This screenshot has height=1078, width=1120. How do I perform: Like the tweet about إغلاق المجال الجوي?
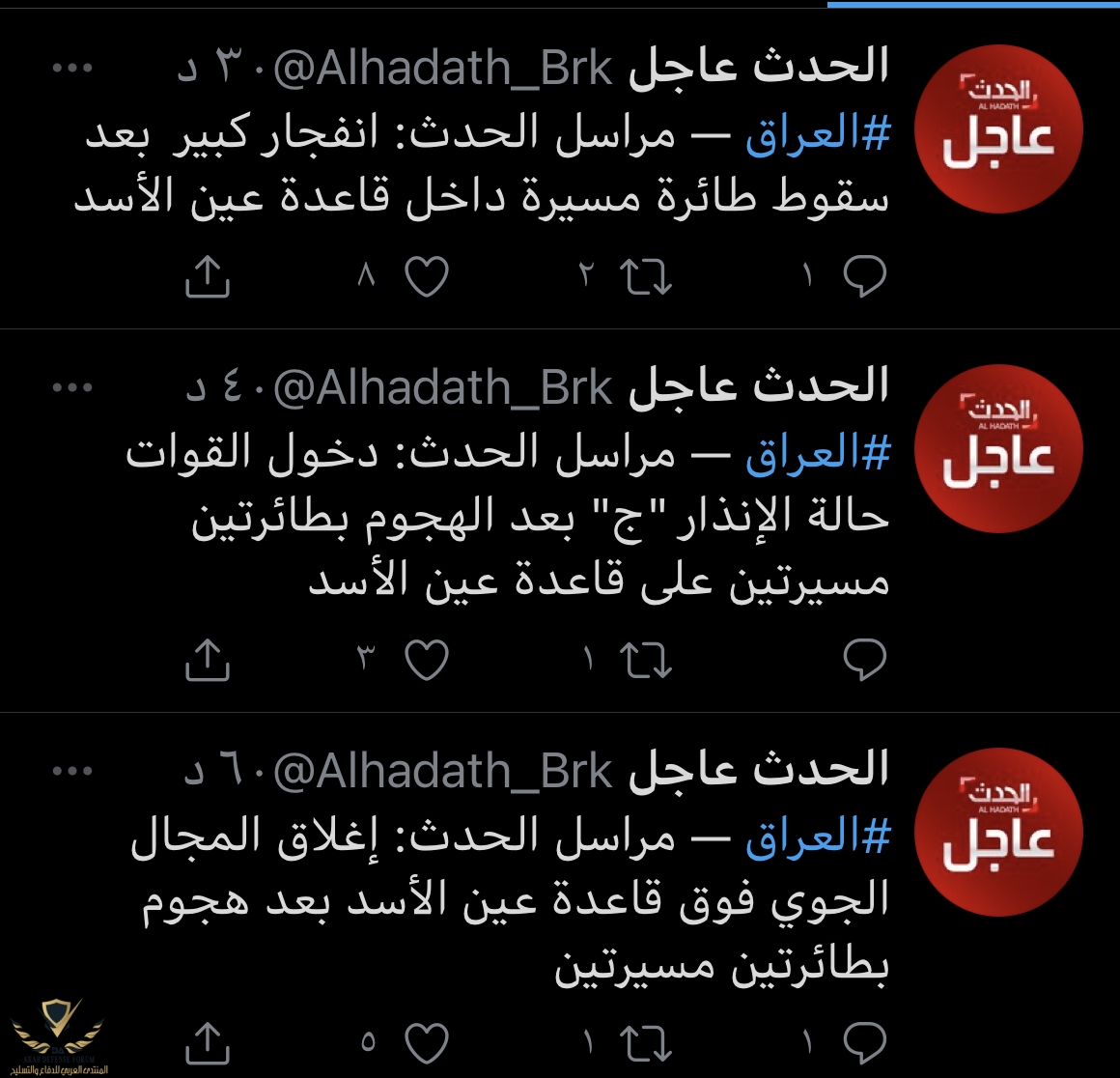[427, 1044]
